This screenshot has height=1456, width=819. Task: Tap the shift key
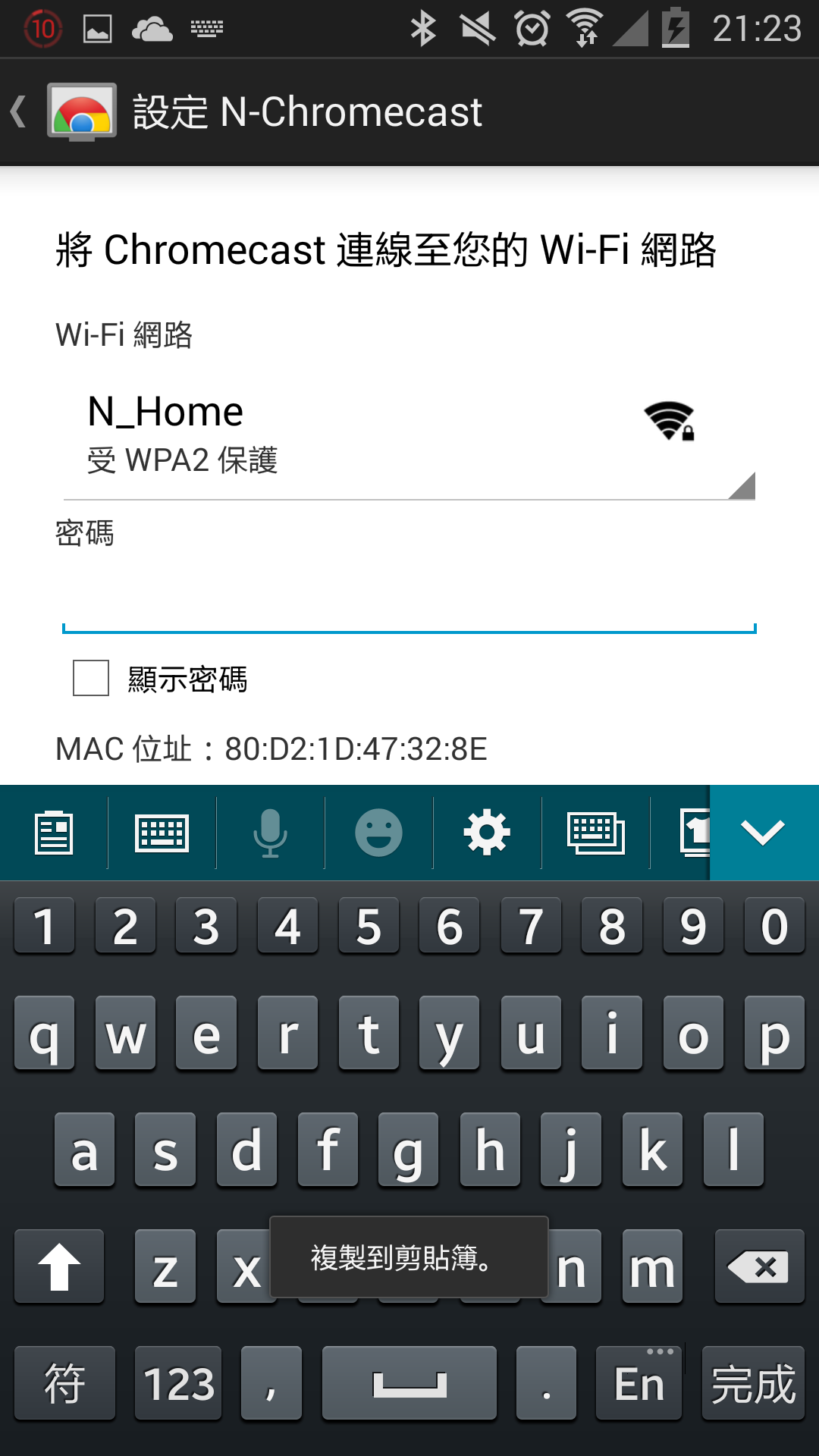[x=59, y=1266]
